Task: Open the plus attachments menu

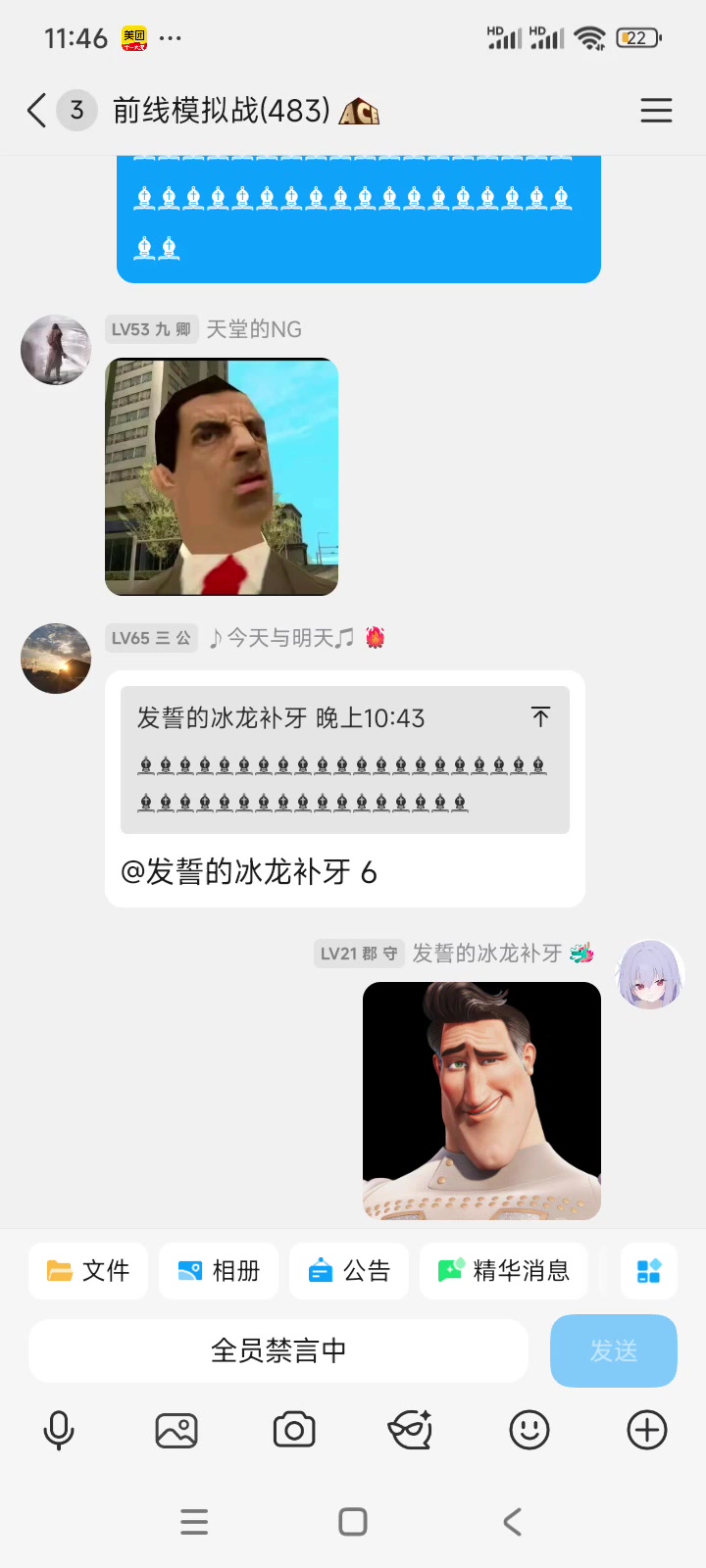Action: 647,1431
